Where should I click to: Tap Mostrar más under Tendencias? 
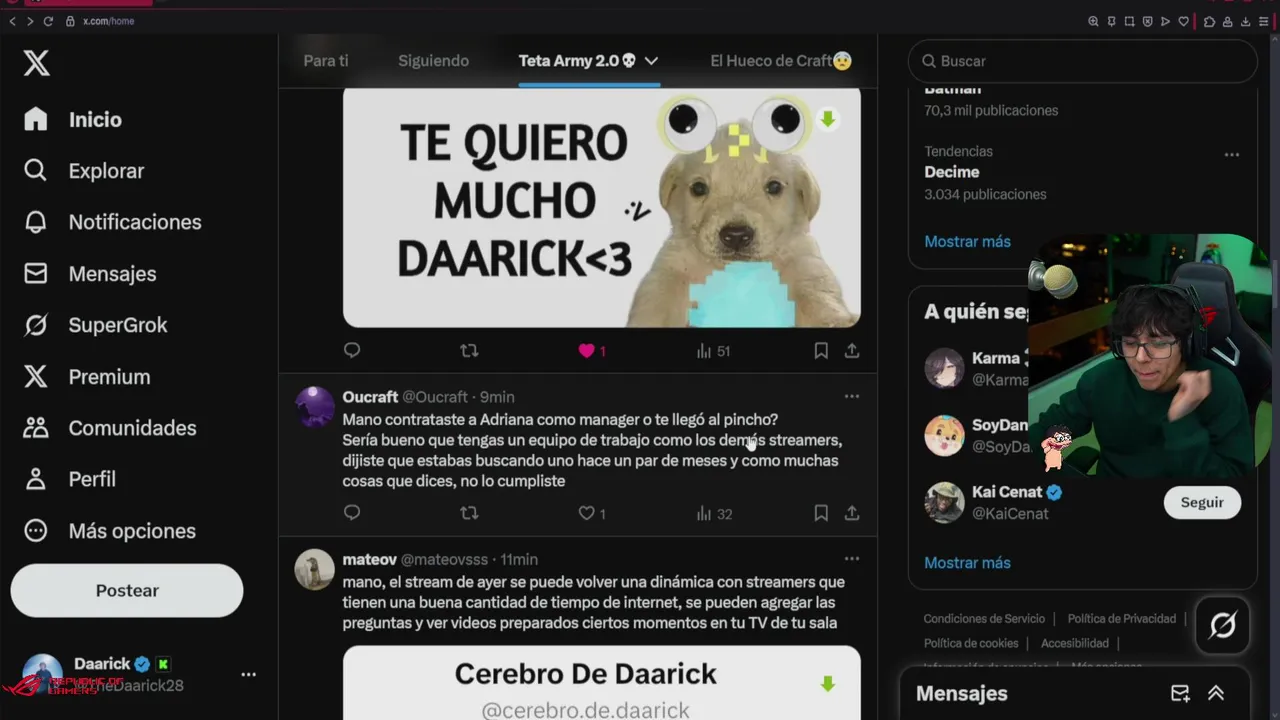(x=967, y=242)
